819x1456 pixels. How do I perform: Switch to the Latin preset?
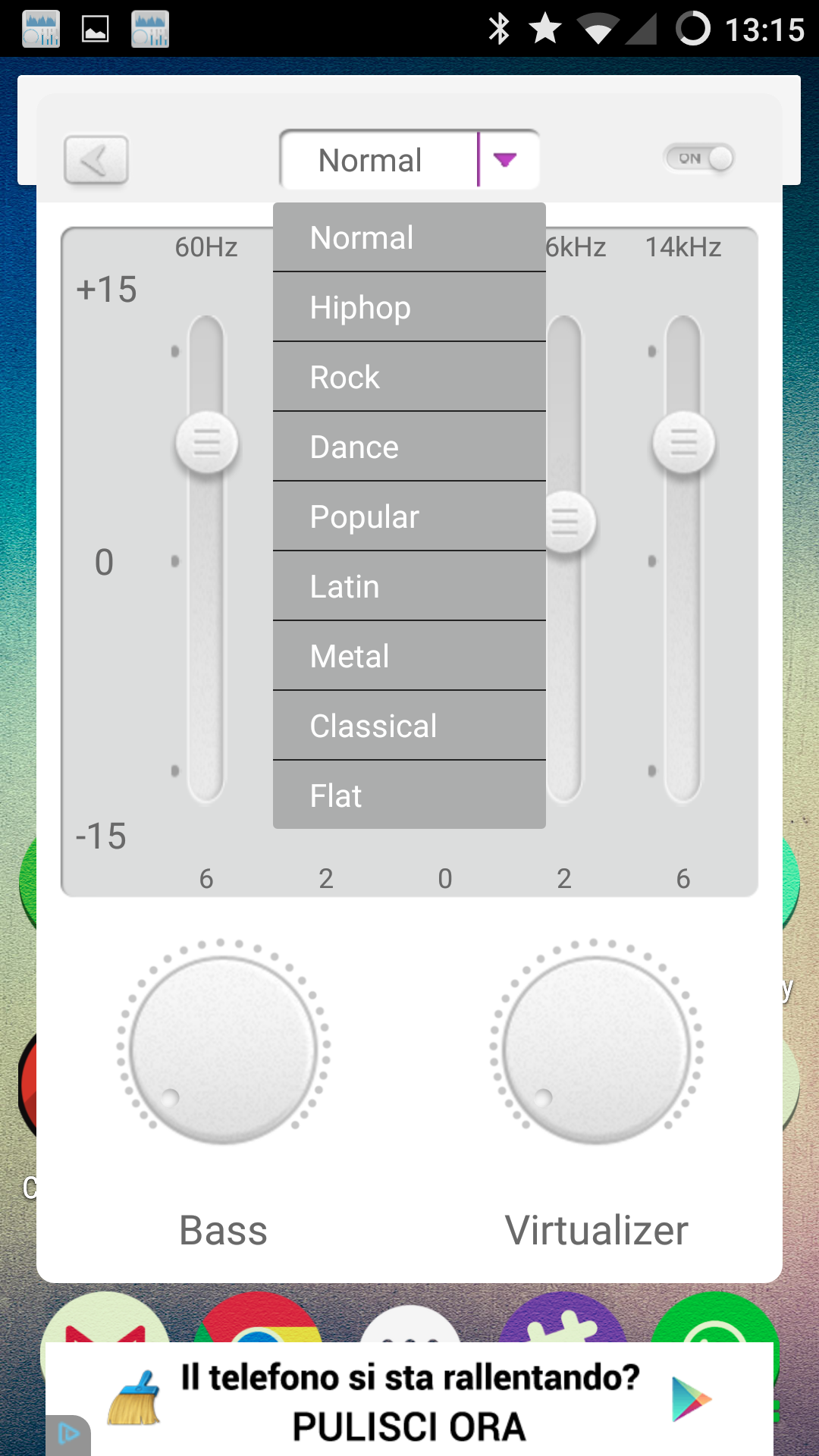[x=409, y=586]
